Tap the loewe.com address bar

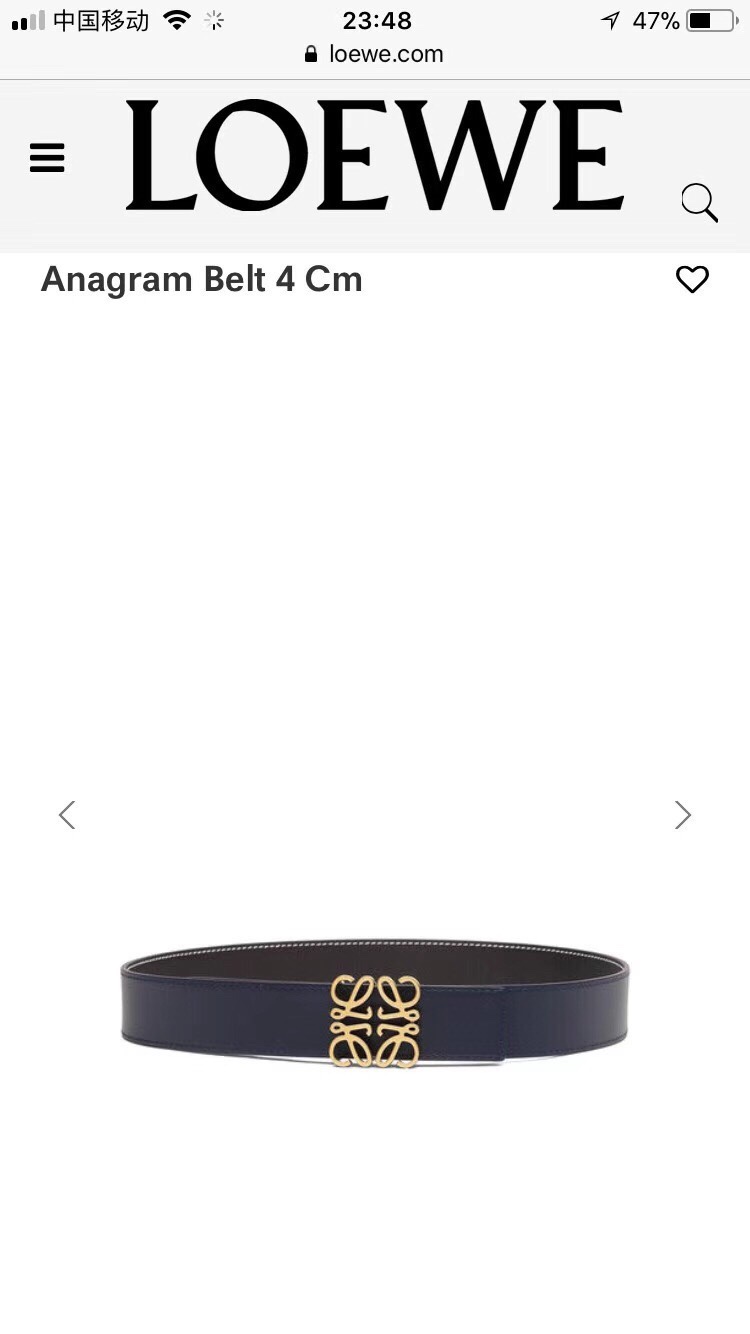click(375, 54)
